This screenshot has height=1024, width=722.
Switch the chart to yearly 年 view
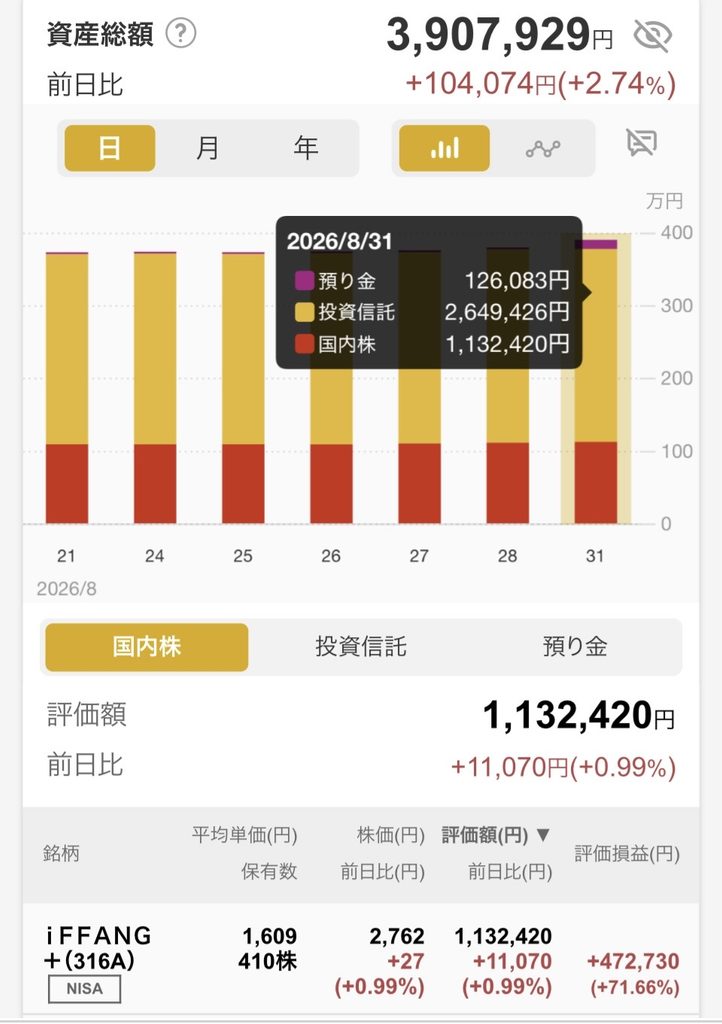(306, 148)
